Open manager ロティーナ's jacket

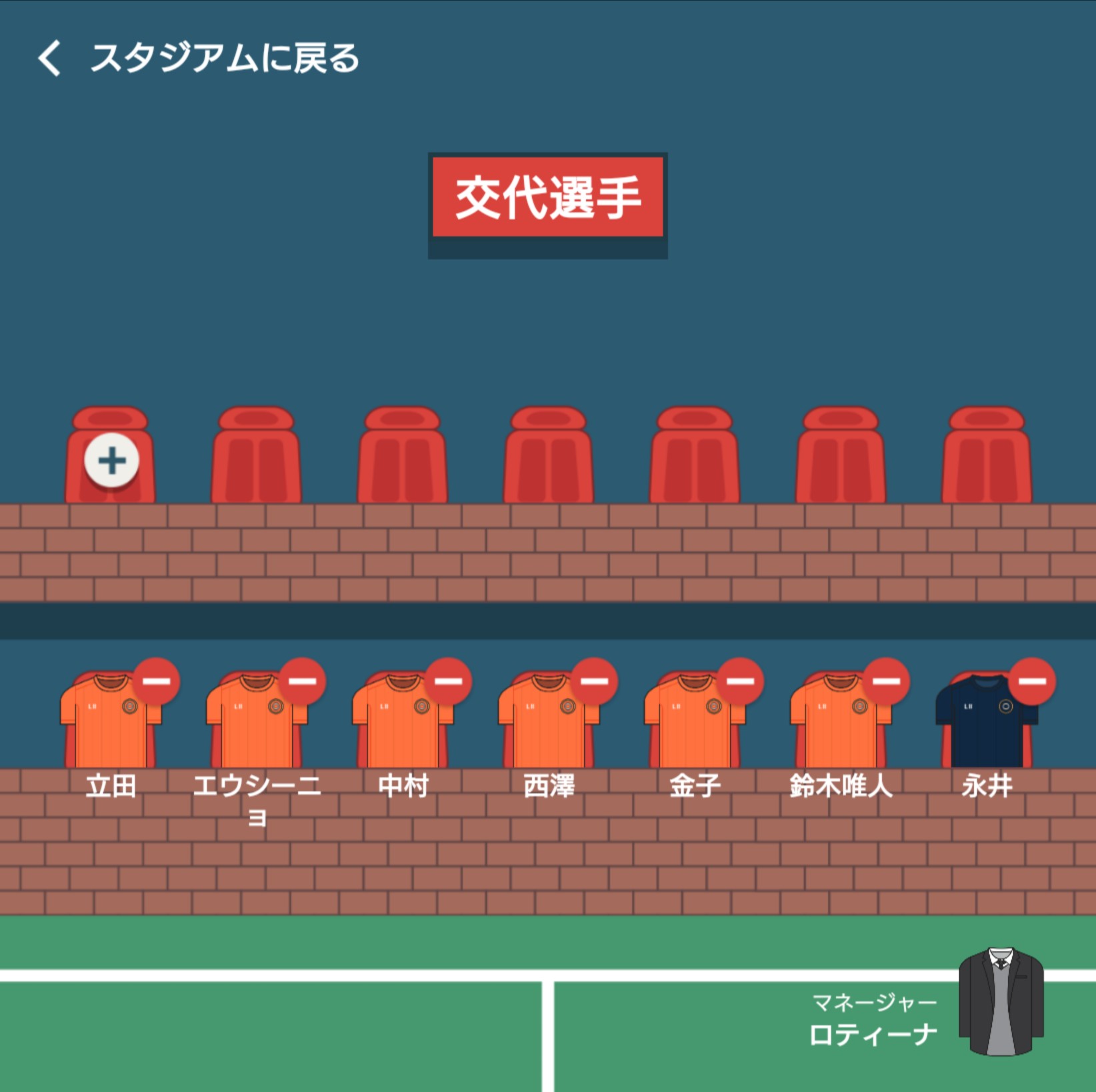[x=1001, y=1002]
